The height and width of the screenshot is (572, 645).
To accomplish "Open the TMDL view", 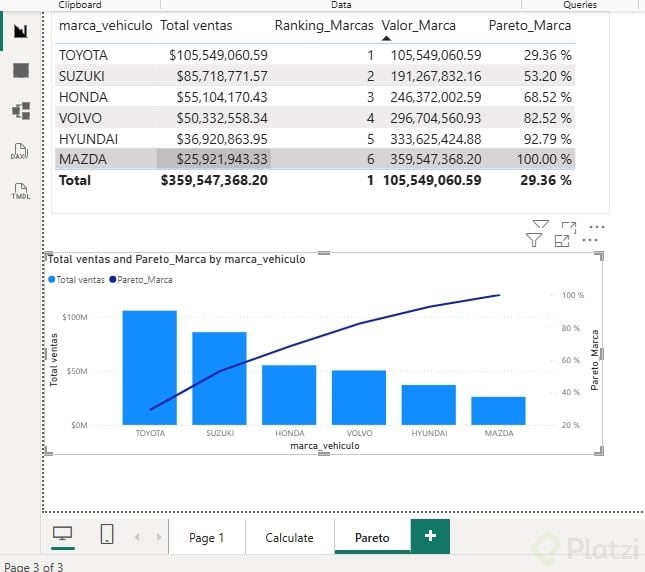I will point(20,191).
